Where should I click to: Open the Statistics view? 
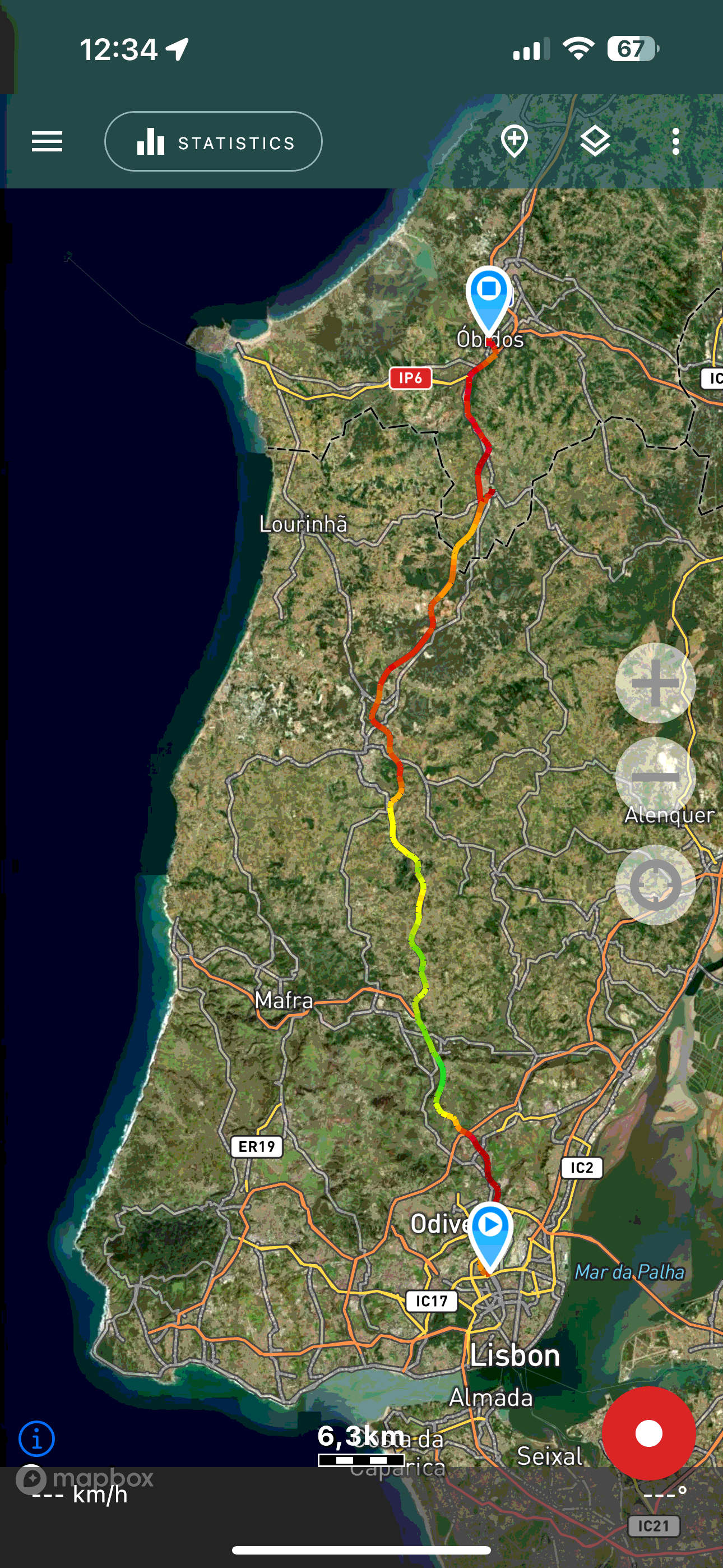(x=213, y=141)
